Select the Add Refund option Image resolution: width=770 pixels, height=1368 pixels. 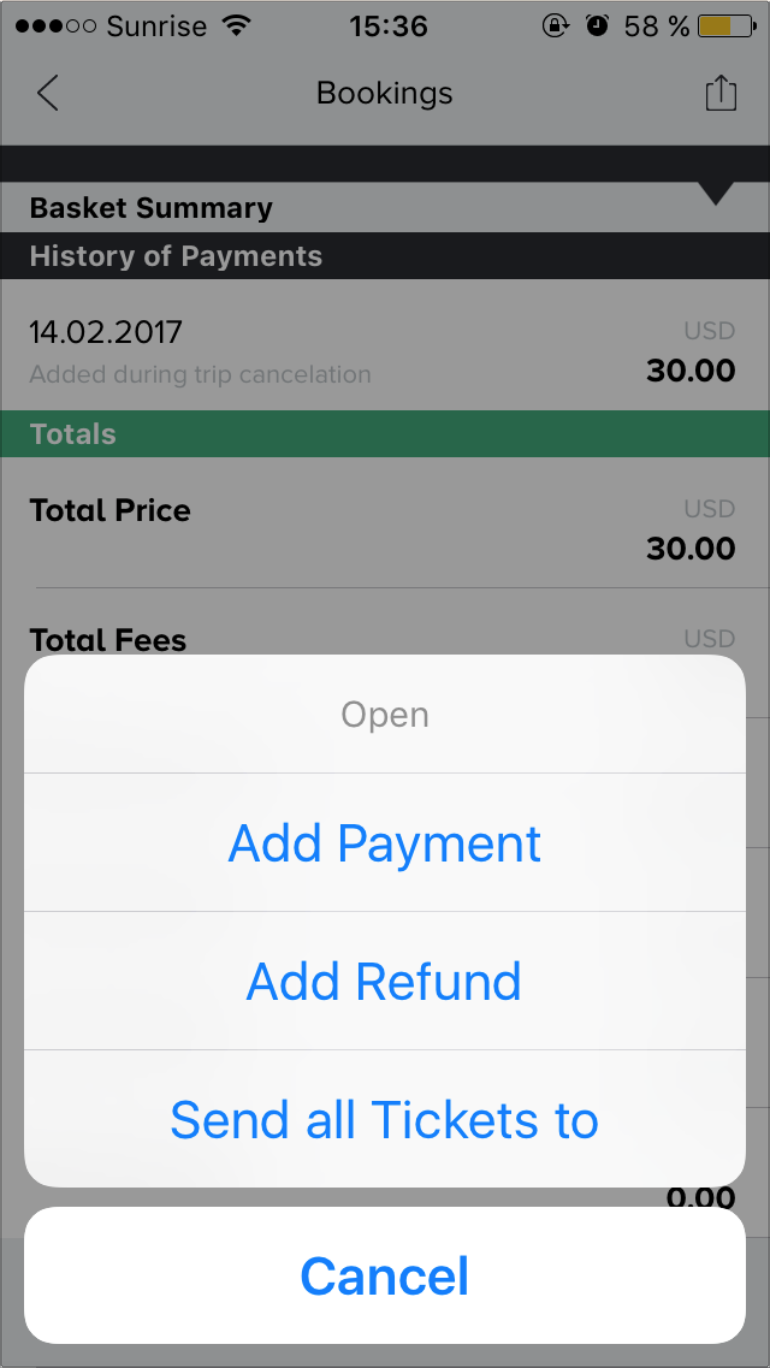pyautogui.click(x=385, y=981)
